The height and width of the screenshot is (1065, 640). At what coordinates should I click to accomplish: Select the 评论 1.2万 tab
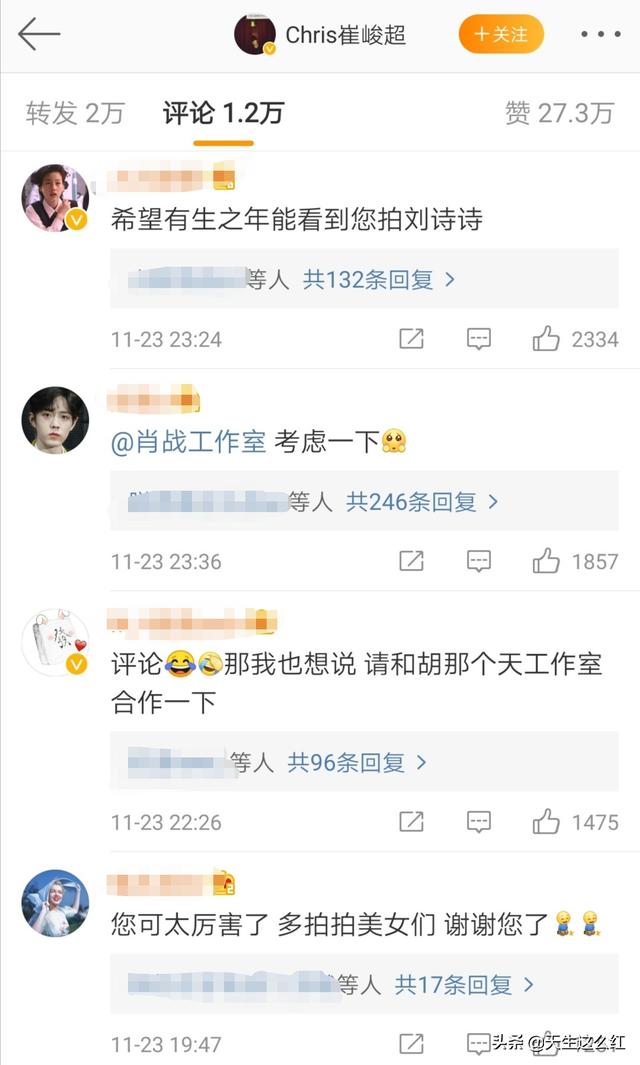point(223,113)
